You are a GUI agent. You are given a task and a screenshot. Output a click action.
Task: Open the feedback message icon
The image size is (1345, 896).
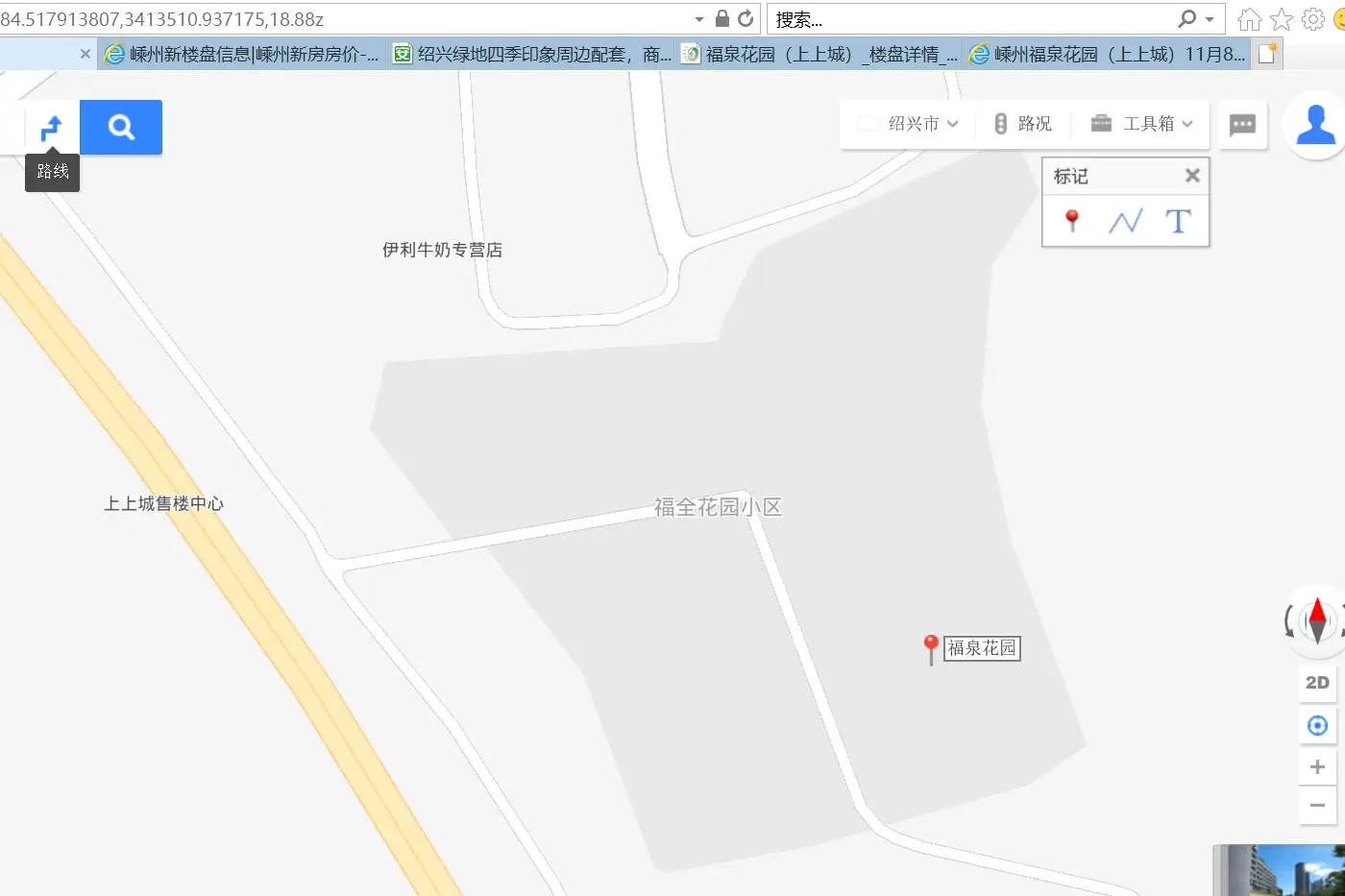click(x=1242, y=125)
